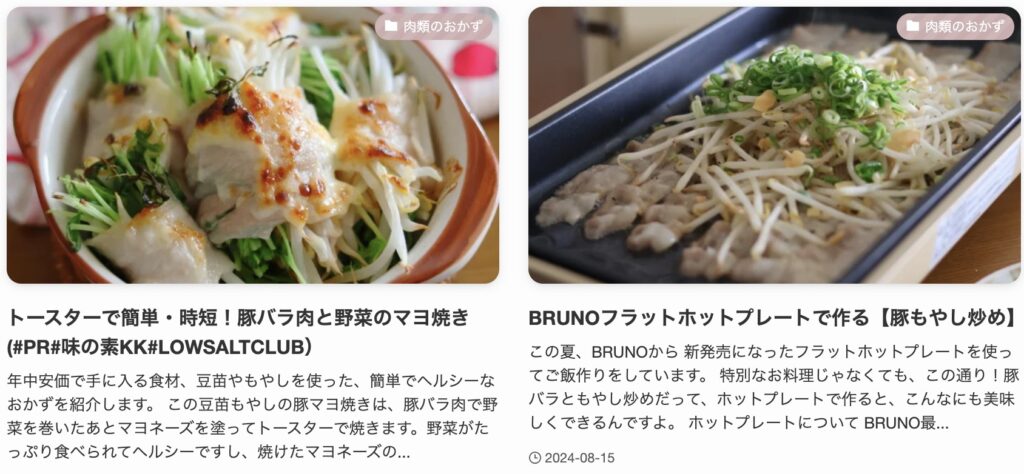Image resolution: width=1024 pixels, height=474 pixels.
Task: Tap 肉類のおかず tag on BRUNO card
Action: 955,26
